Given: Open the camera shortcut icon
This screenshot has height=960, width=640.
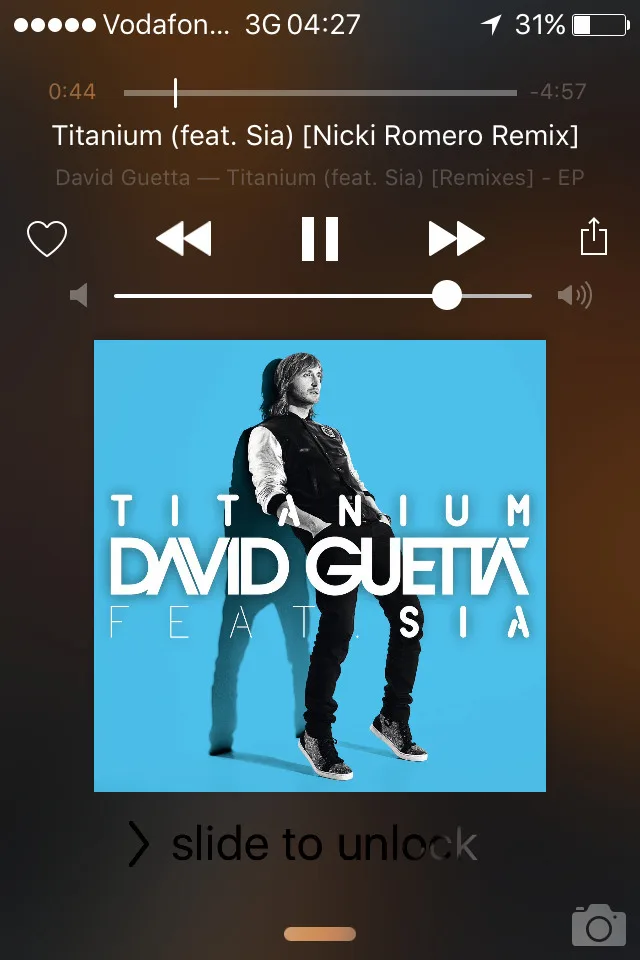Looking at the screenshot, I should coord(598,925).
